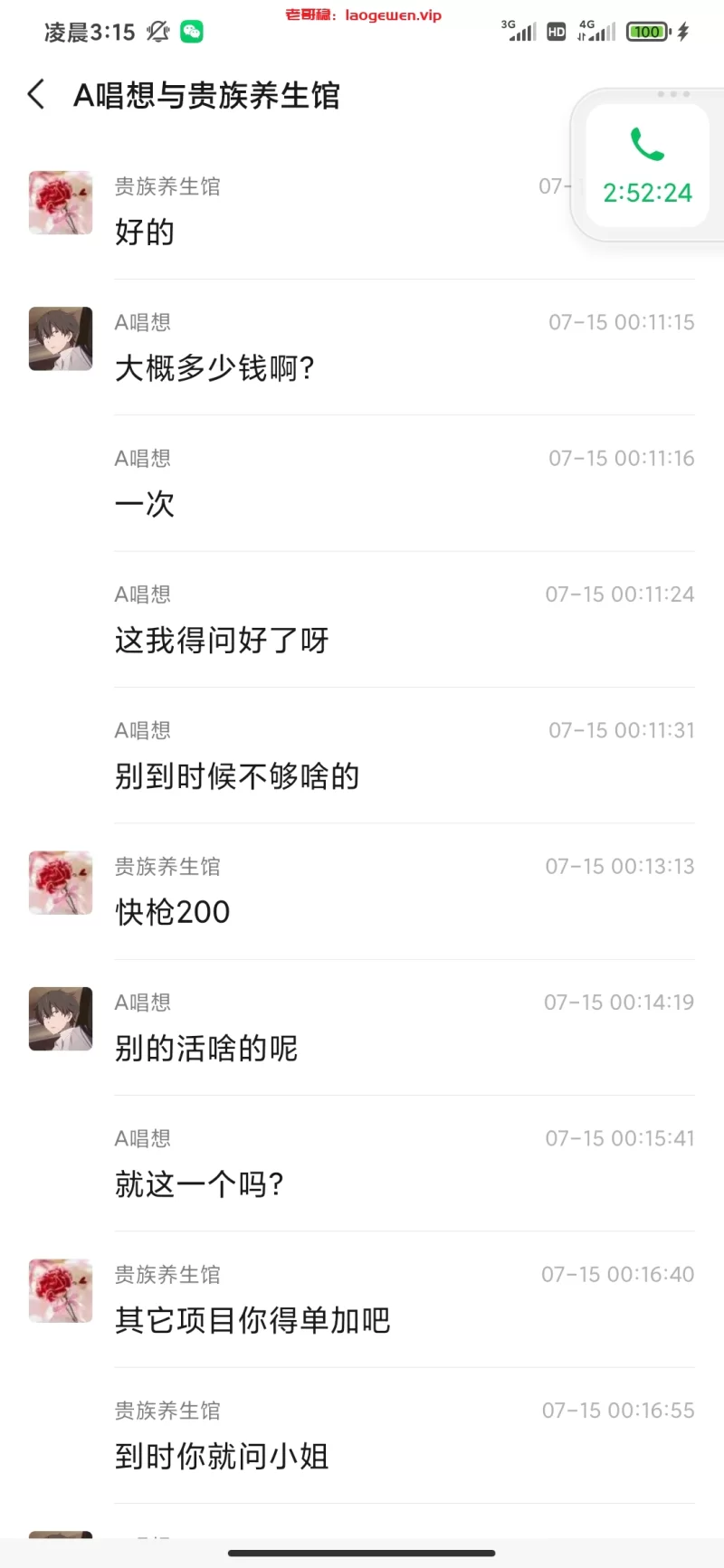Open the message "别的活啥的呢"
Viewport: 724px width, 1568px height.
click(x=206, y=1048)
